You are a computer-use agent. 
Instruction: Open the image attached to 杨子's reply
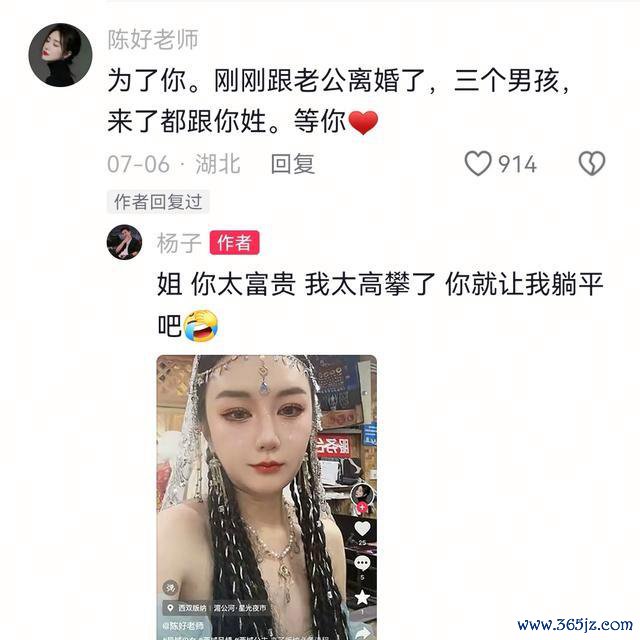(266, 497)
